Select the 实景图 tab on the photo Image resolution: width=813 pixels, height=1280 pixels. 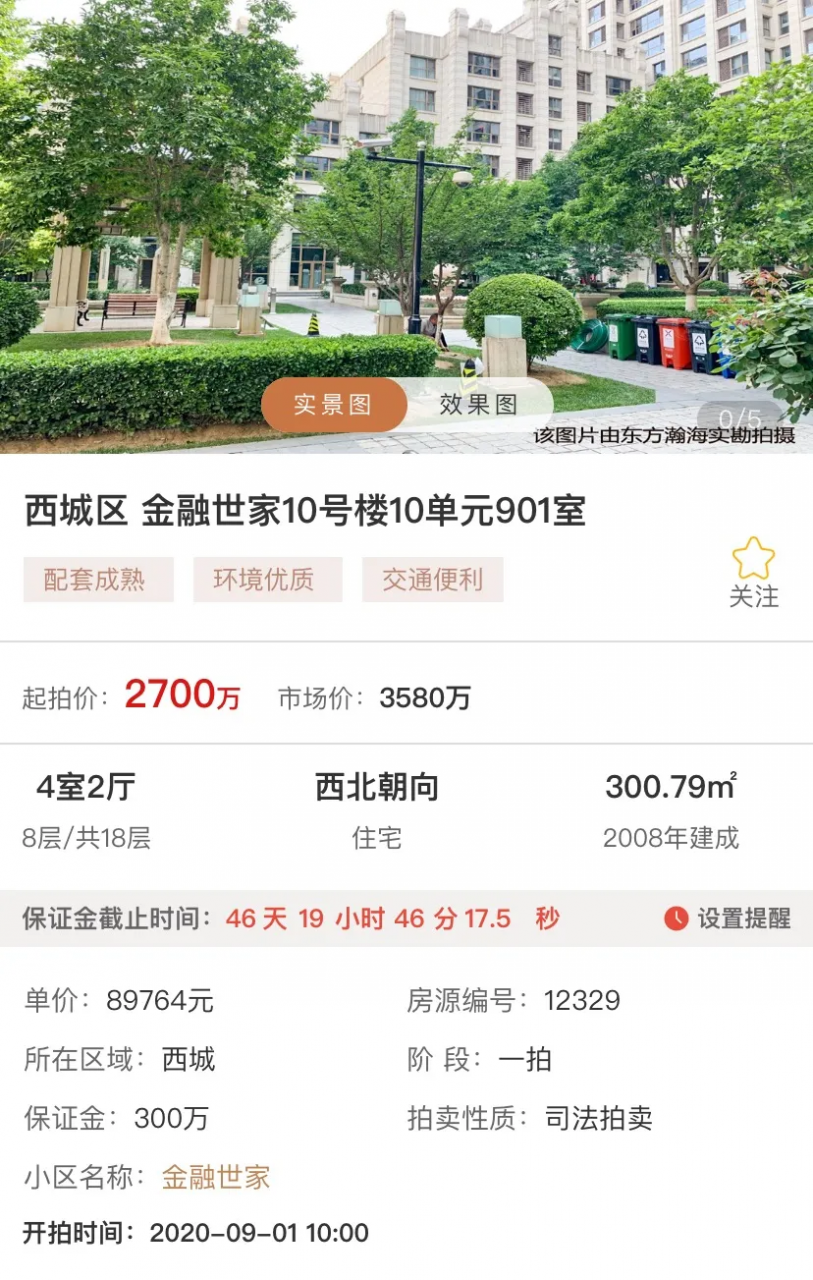coord(336,403)
